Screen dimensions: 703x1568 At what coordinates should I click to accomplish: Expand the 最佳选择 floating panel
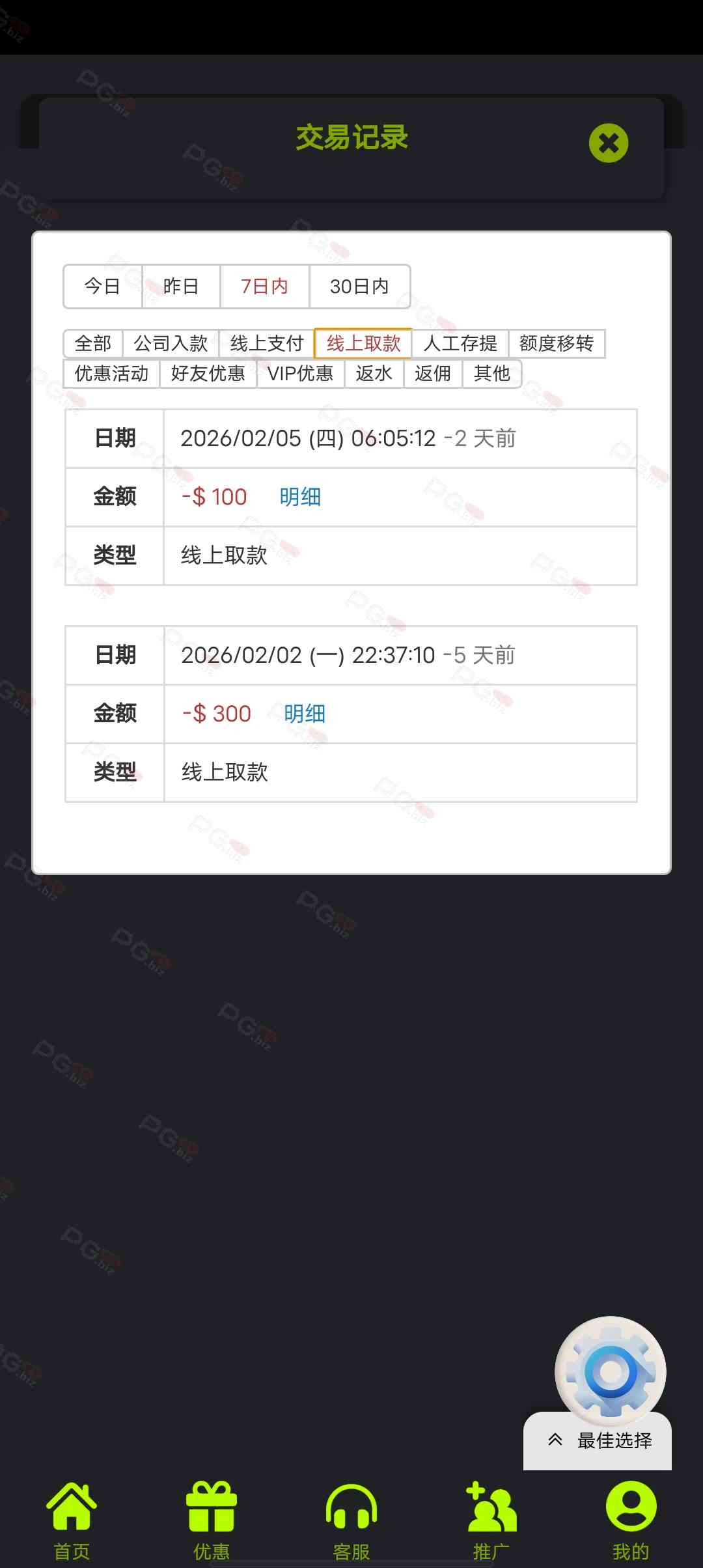coord(598,1440)
